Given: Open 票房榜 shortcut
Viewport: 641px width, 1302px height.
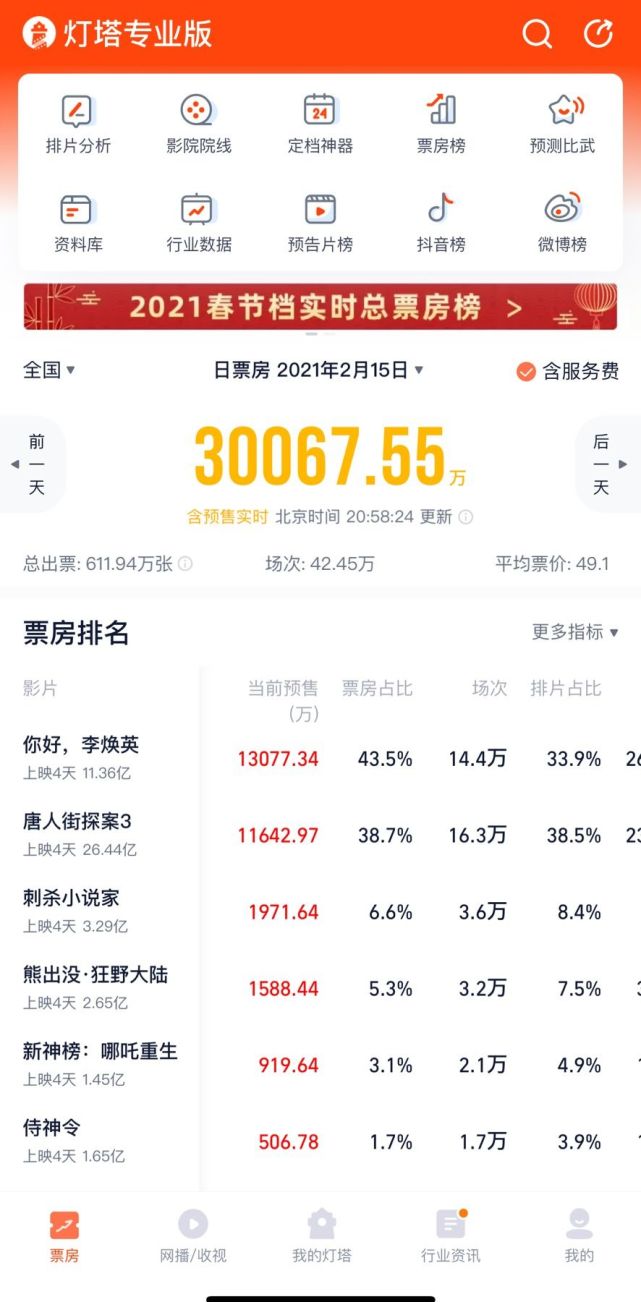Looking at the screenshot, I should (x=441, y=124).
